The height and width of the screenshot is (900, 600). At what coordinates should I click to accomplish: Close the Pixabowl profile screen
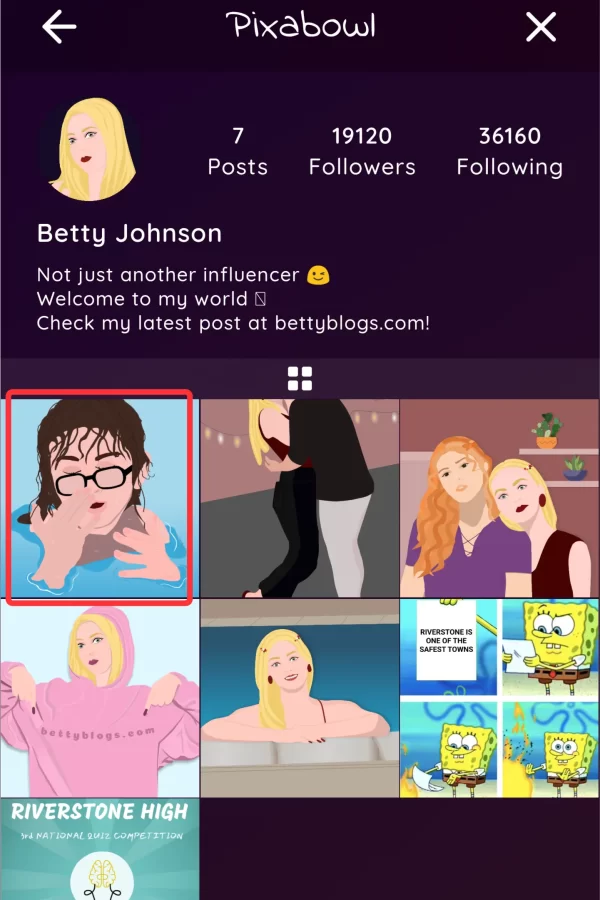541,27
